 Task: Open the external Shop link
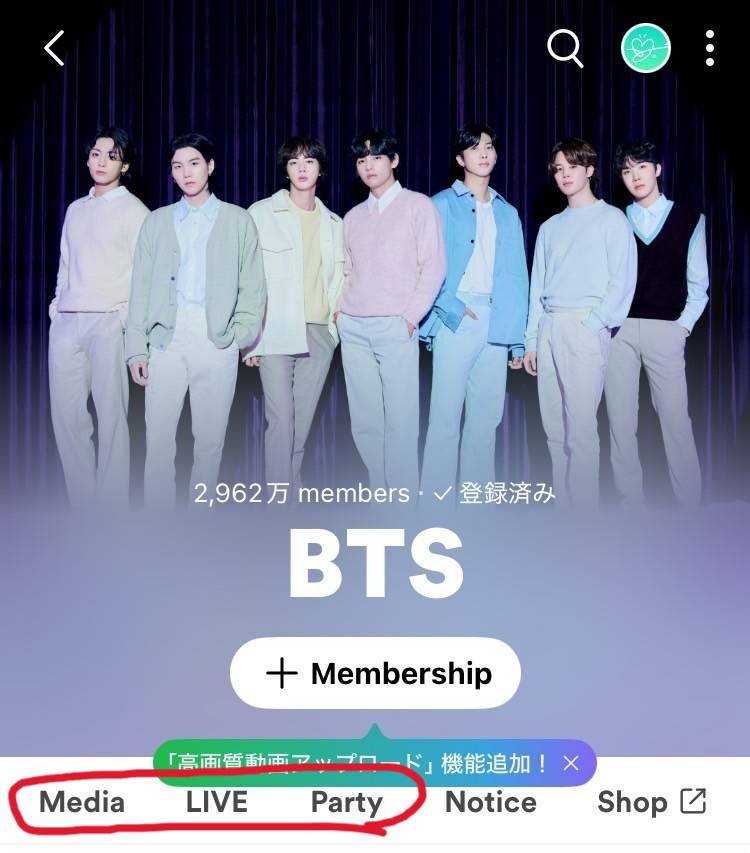coord(651,802)
